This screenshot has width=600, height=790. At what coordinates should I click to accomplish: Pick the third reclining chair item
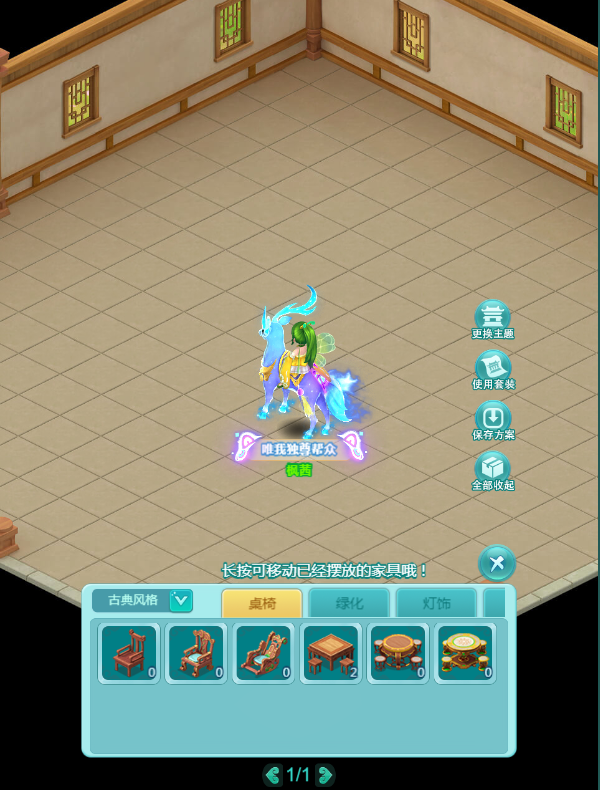tap(263, 652)
